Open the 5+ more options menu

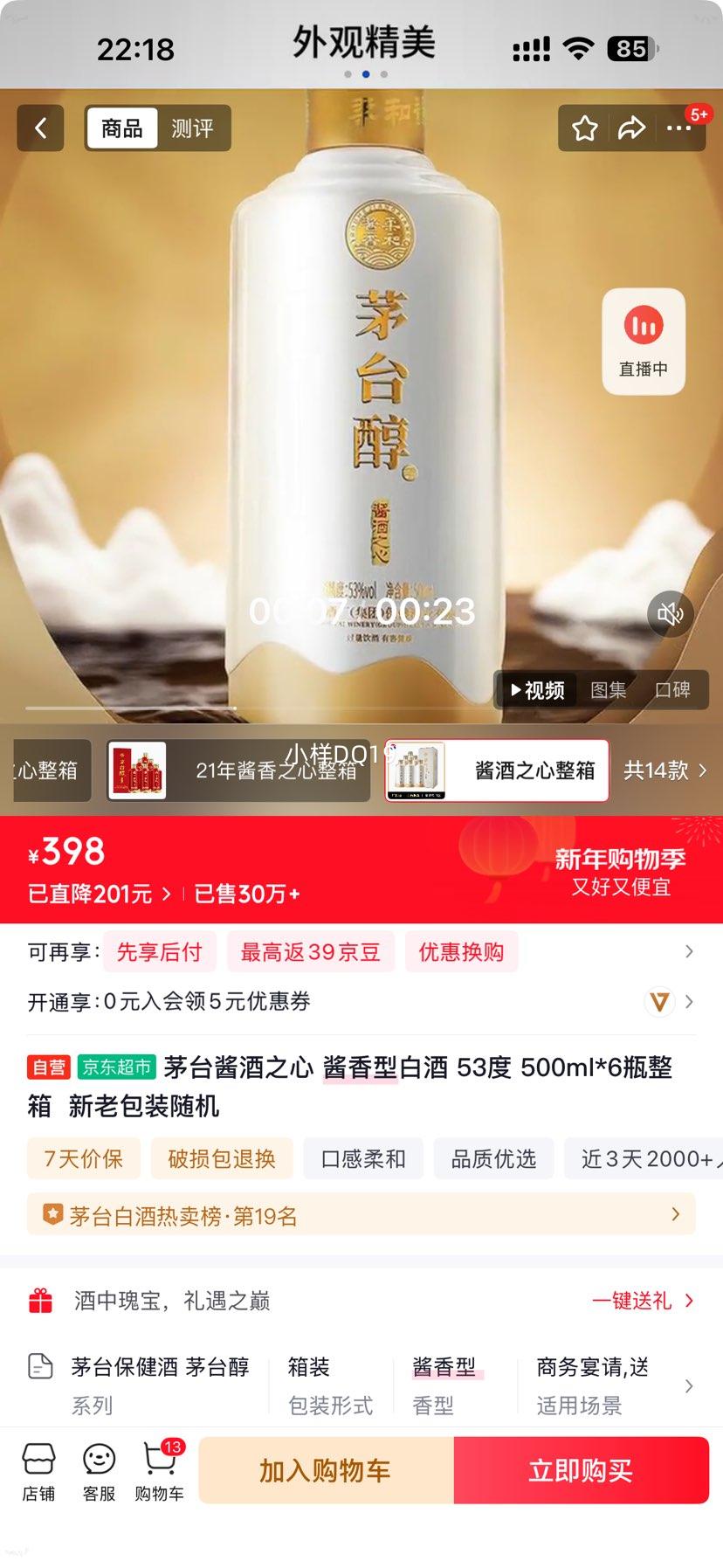tap(678, 128)
